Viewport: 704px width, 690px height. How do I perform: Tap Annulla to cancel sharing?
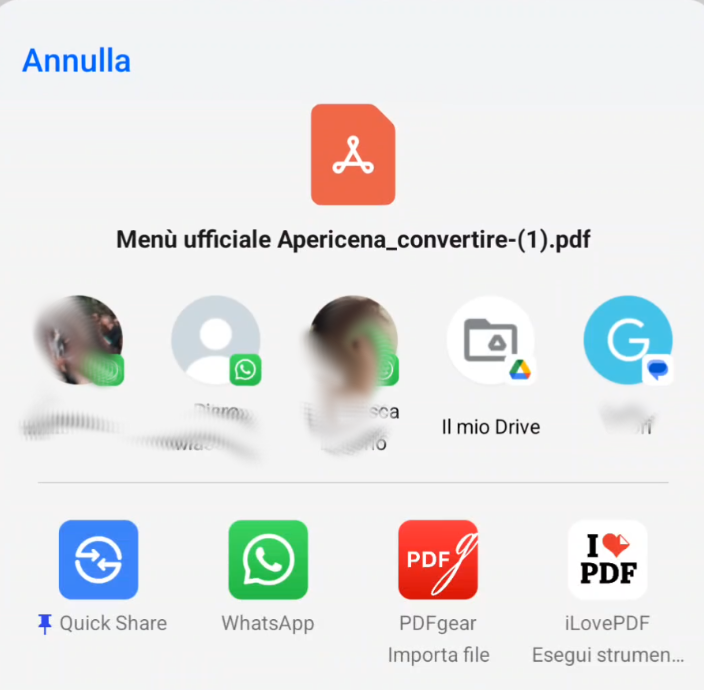76,60
